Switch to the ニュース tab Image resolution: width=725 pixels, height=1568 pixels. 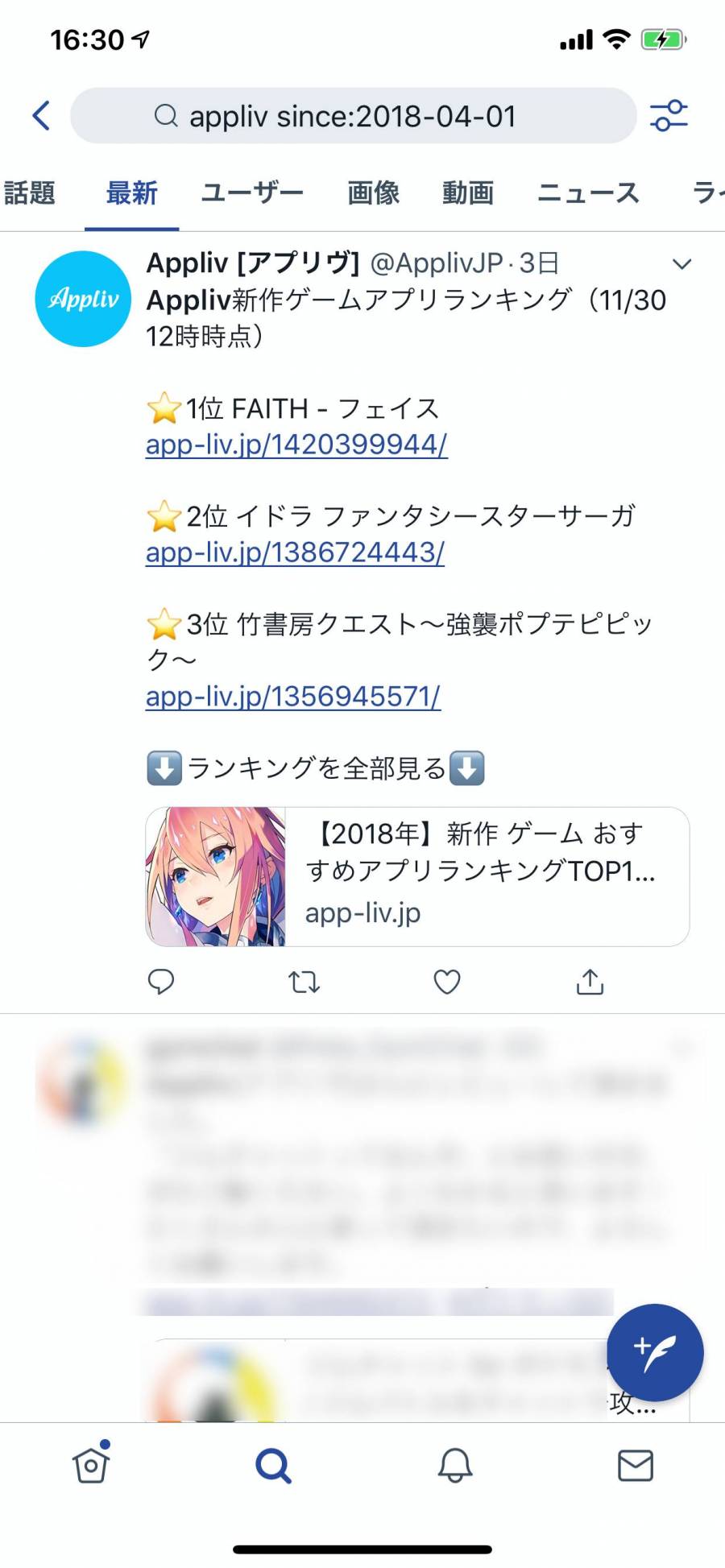pos(588,193)
